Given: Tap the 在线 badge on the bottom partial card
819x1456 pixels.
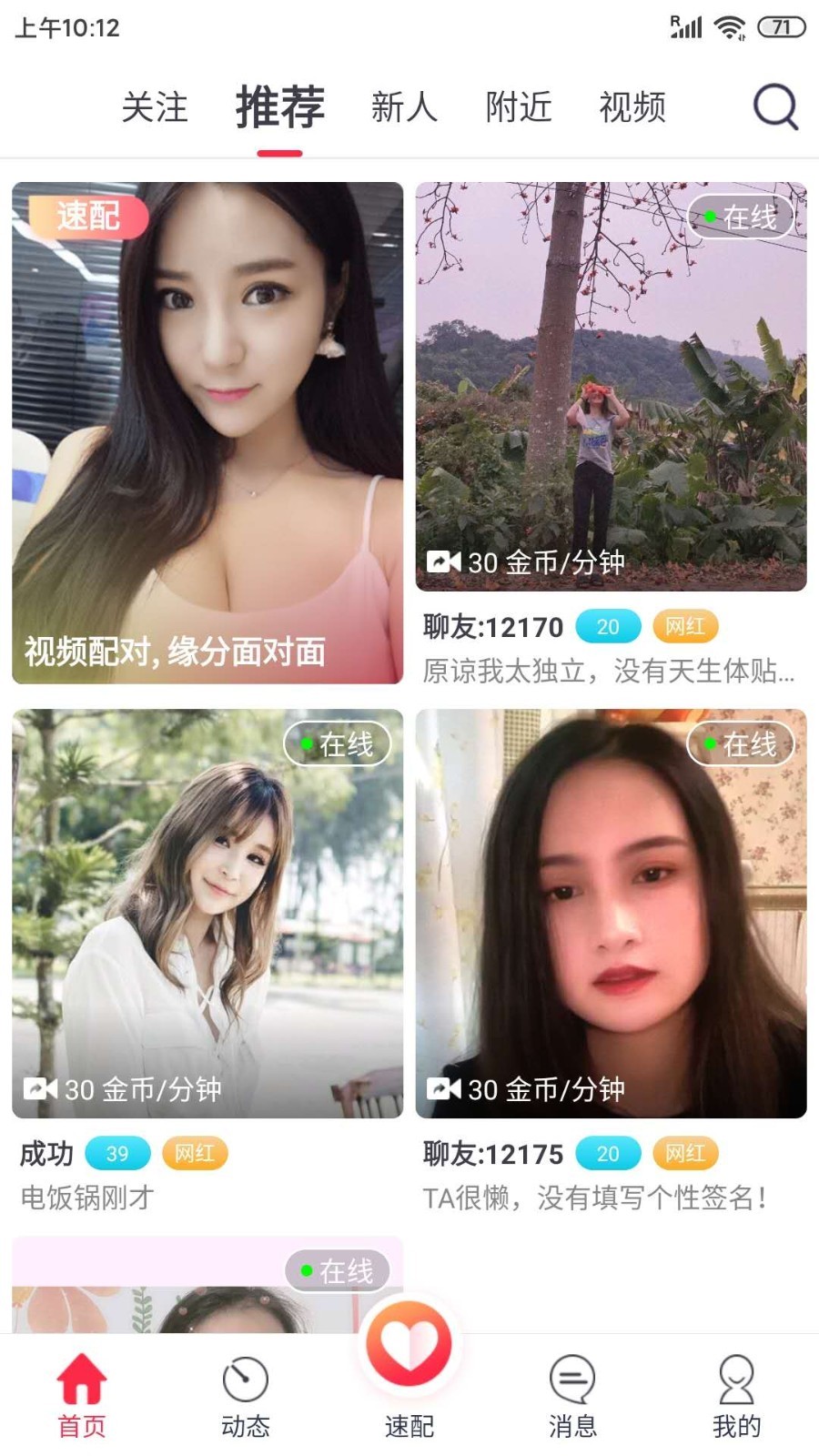Looking at the screenshot, I should [x=338, y=1272].
